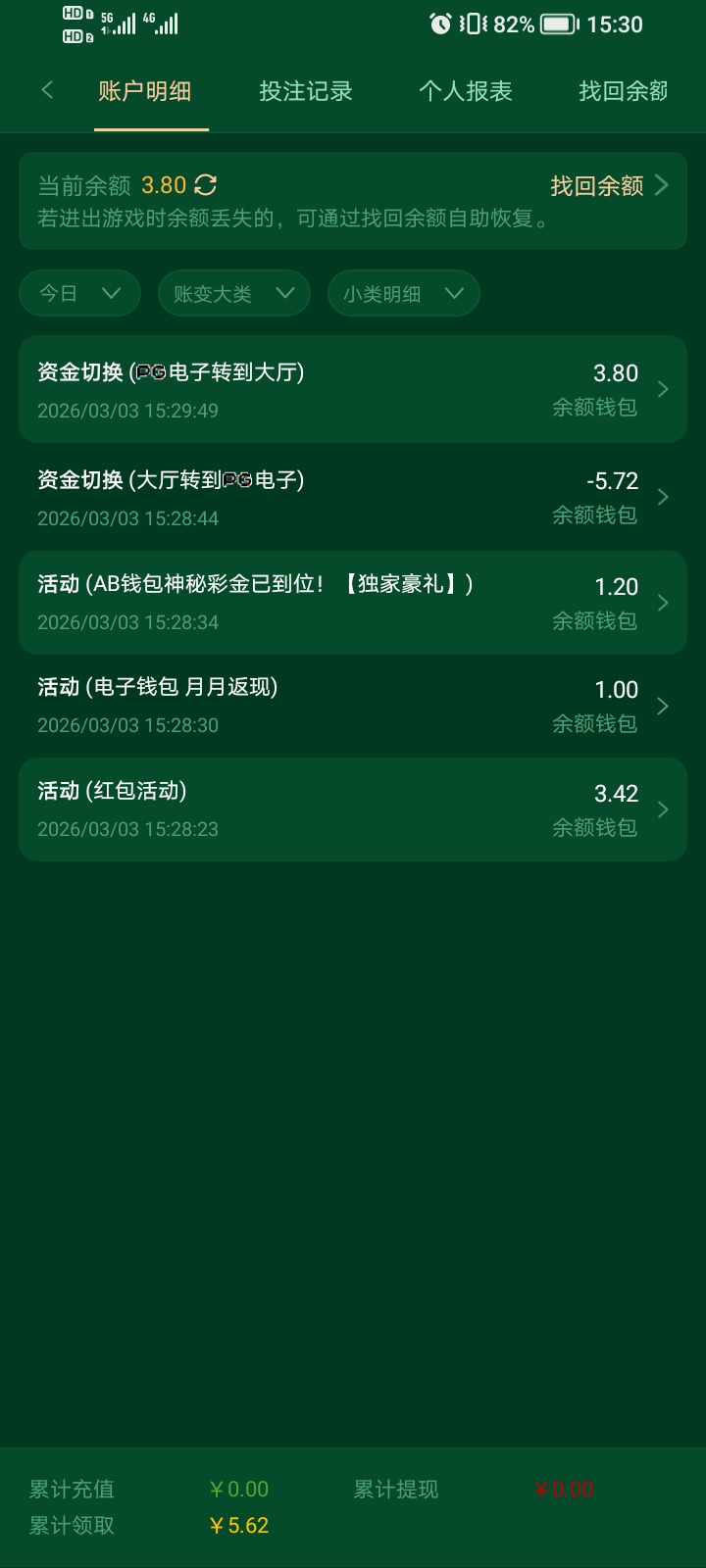Viewport: 706px width, 1568px height.
Task: Tap the 找回余额 link in the balance card
Action: tap(608, 185)
